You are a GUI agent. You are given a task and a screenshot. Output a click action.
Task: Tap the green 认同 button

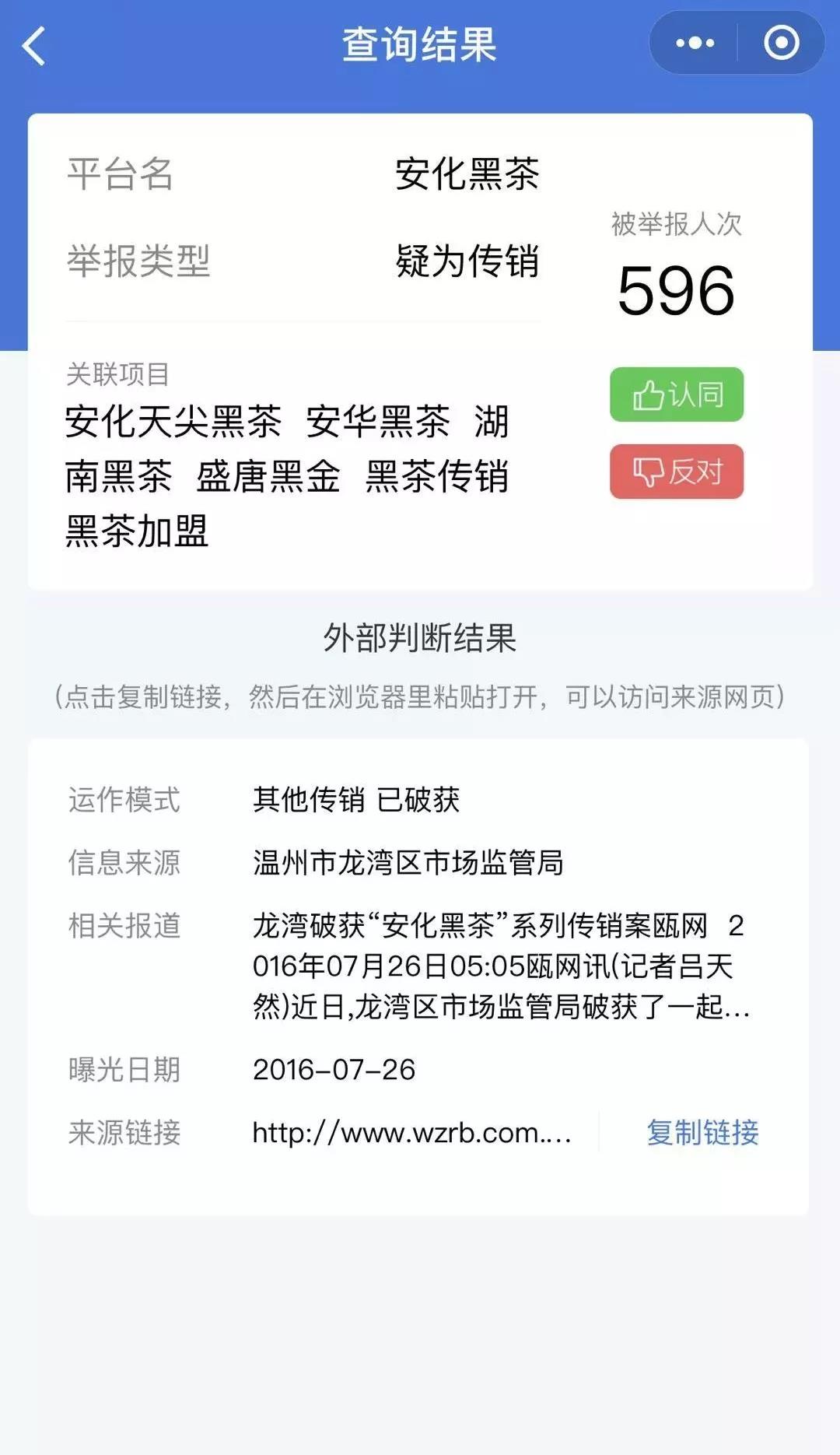click(x=677, y=394)
